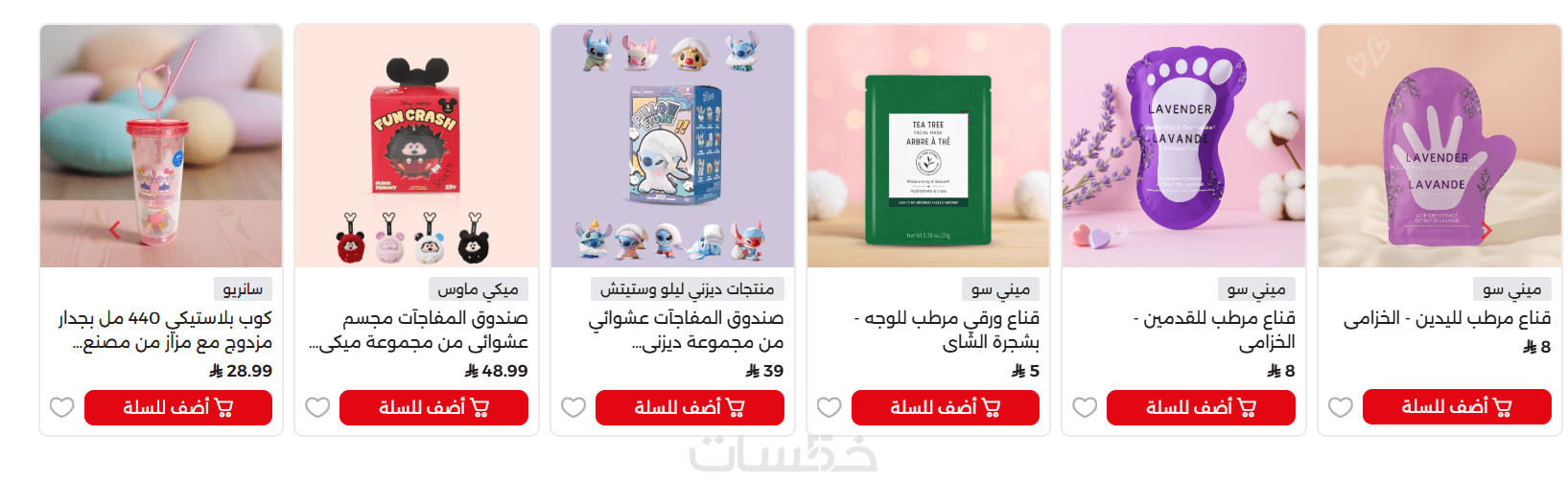Show next products with the right arrow
Viewport: 1568px width, 482px height.
click(1487, 230)
